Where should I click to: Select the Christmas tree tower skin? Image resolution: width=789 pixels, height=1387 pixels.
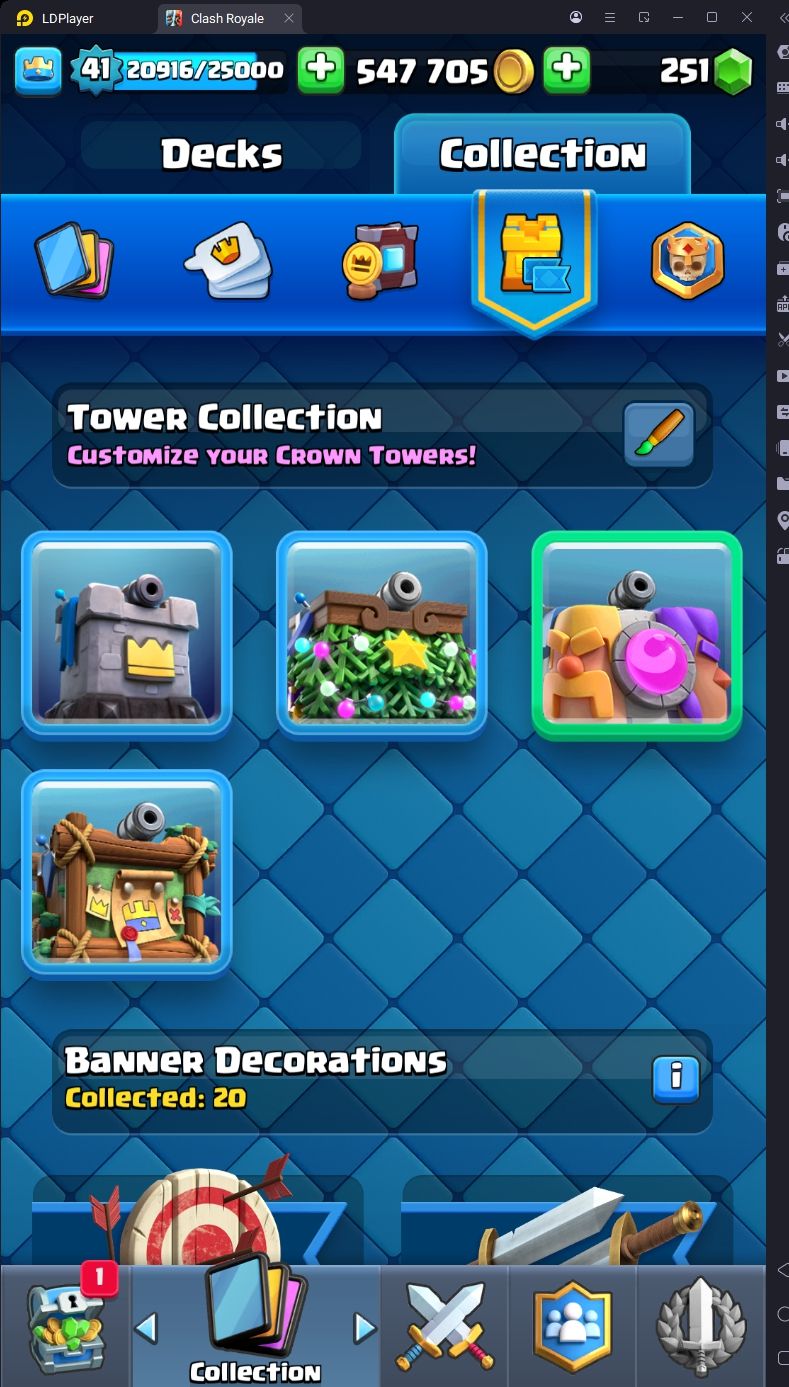coord(381,634)
